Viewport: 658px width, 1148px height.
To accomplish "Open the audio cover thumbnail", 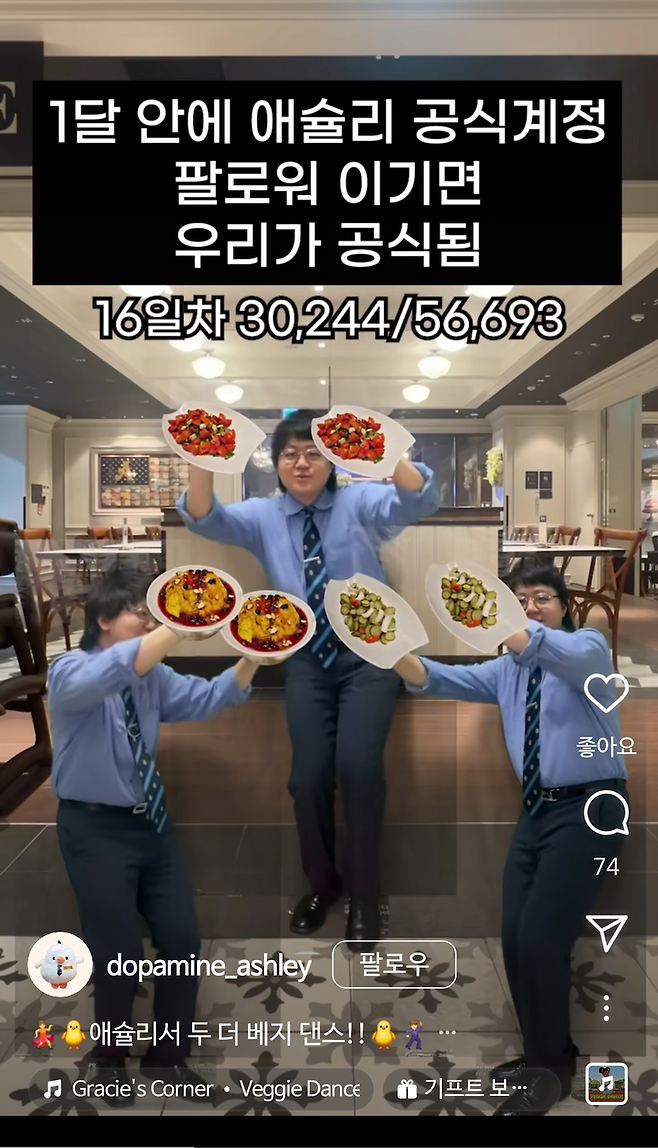I will 606,1084.
